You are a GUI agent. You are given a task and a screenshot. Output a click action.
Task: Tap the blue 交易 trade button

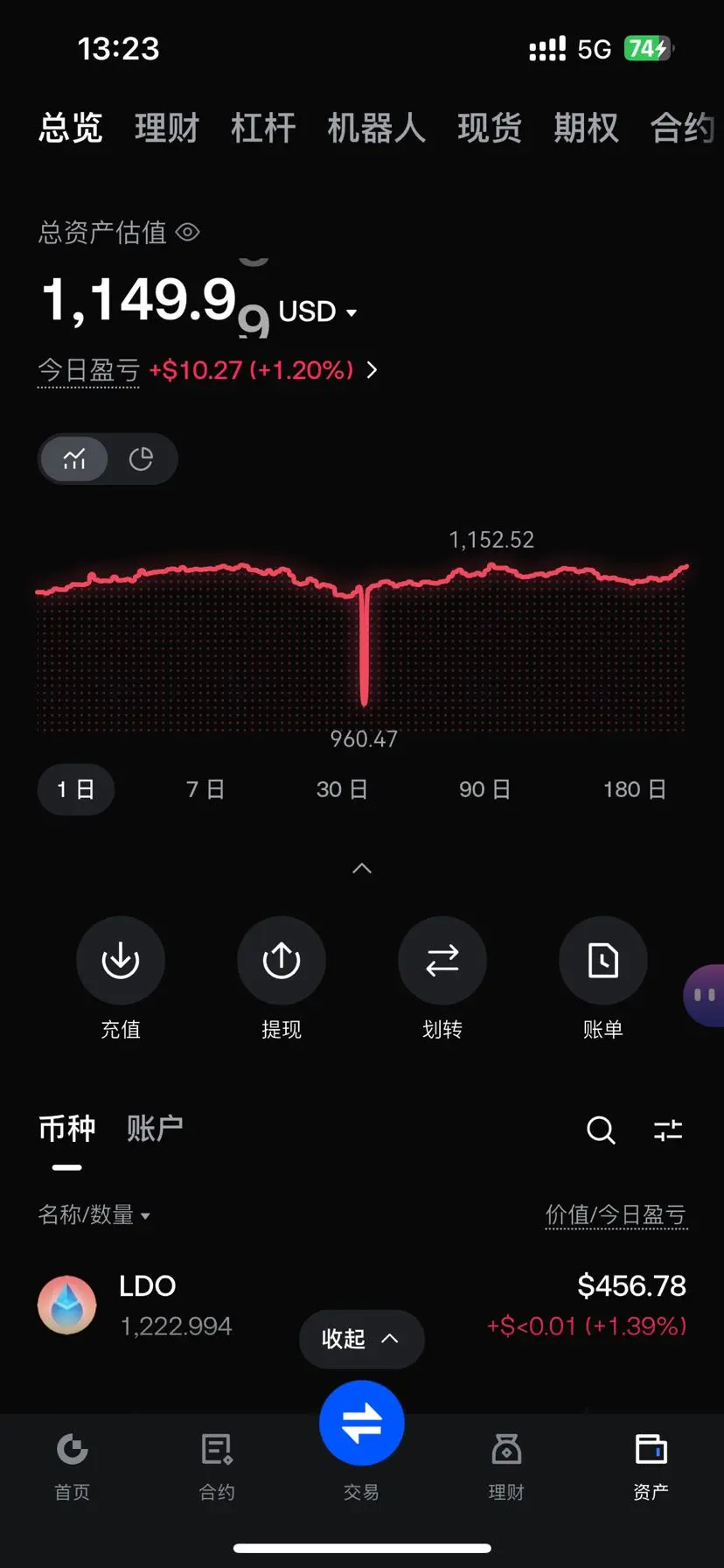coord(362,1423)
